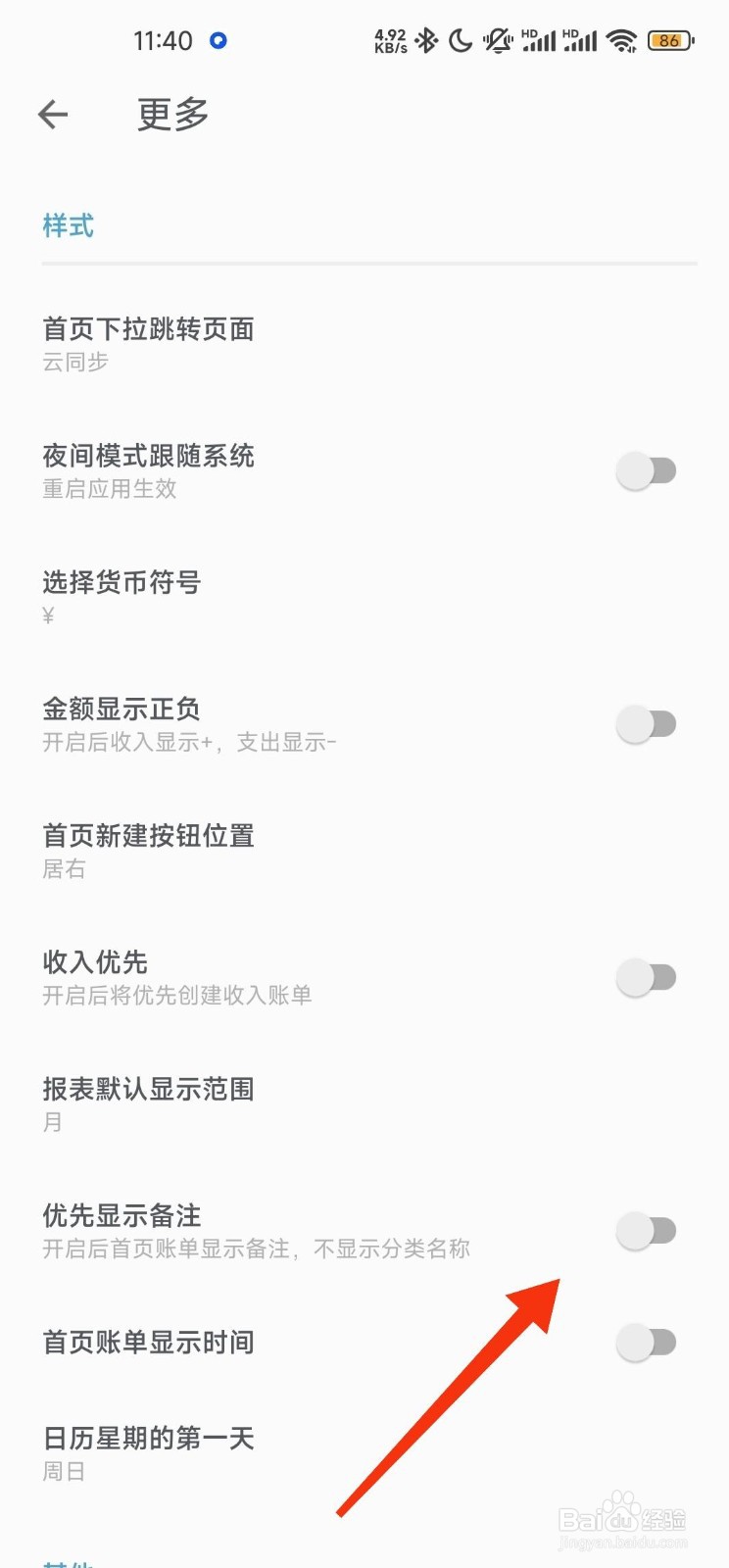Click the battery indicator showing 86
Image resolution: width=729 pixels, height=1568 pixels.
point(671,41)
